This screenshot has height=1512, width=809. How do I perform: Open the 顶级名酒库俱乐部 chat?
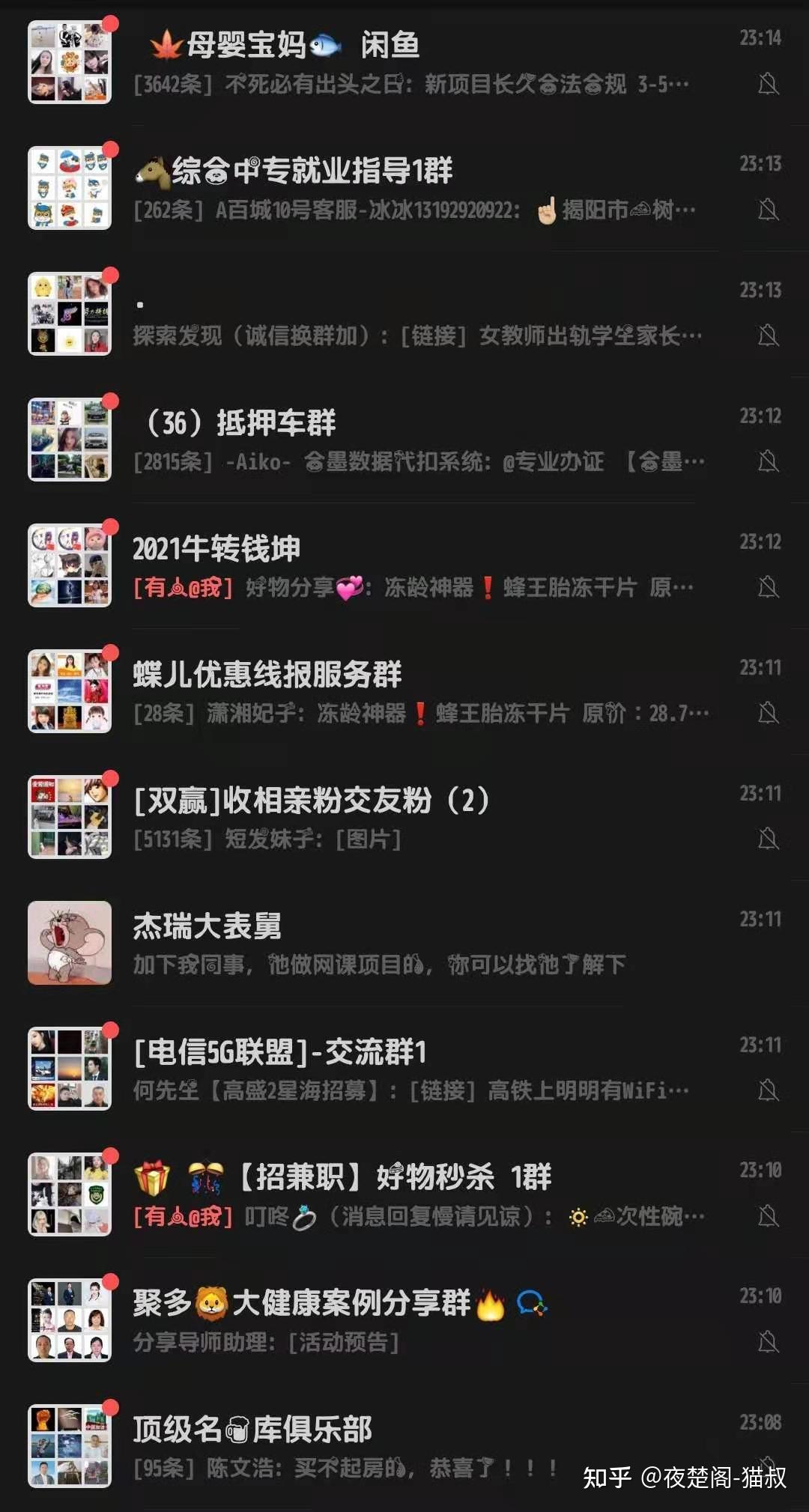pos(404,1447)
